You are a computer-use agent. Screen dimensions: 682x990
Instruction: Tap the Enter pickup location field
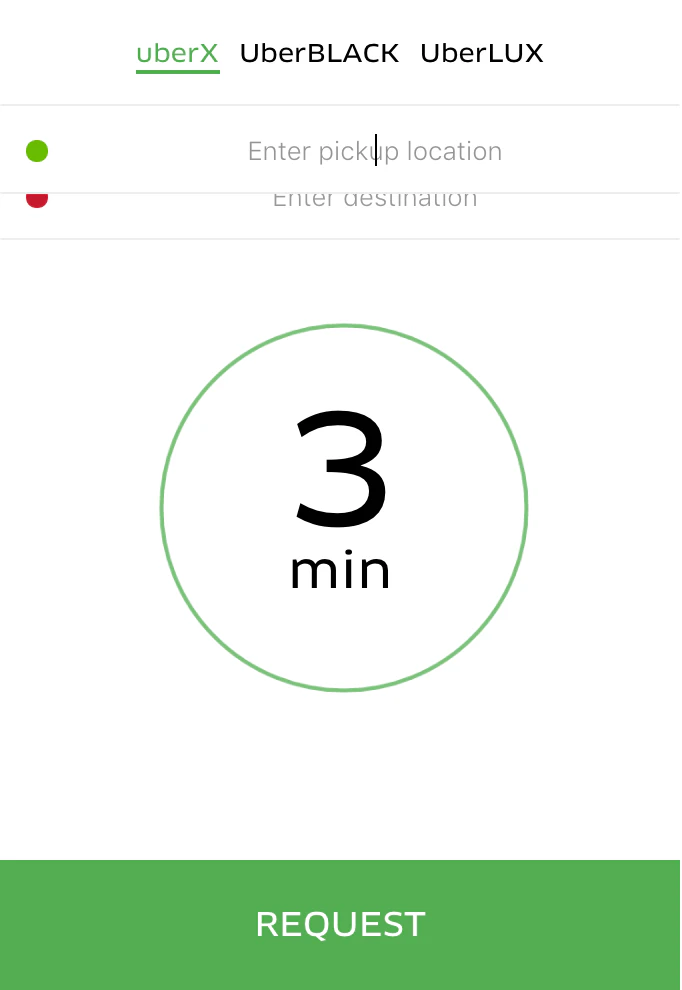pyautogui.click(x=374, y=151)
